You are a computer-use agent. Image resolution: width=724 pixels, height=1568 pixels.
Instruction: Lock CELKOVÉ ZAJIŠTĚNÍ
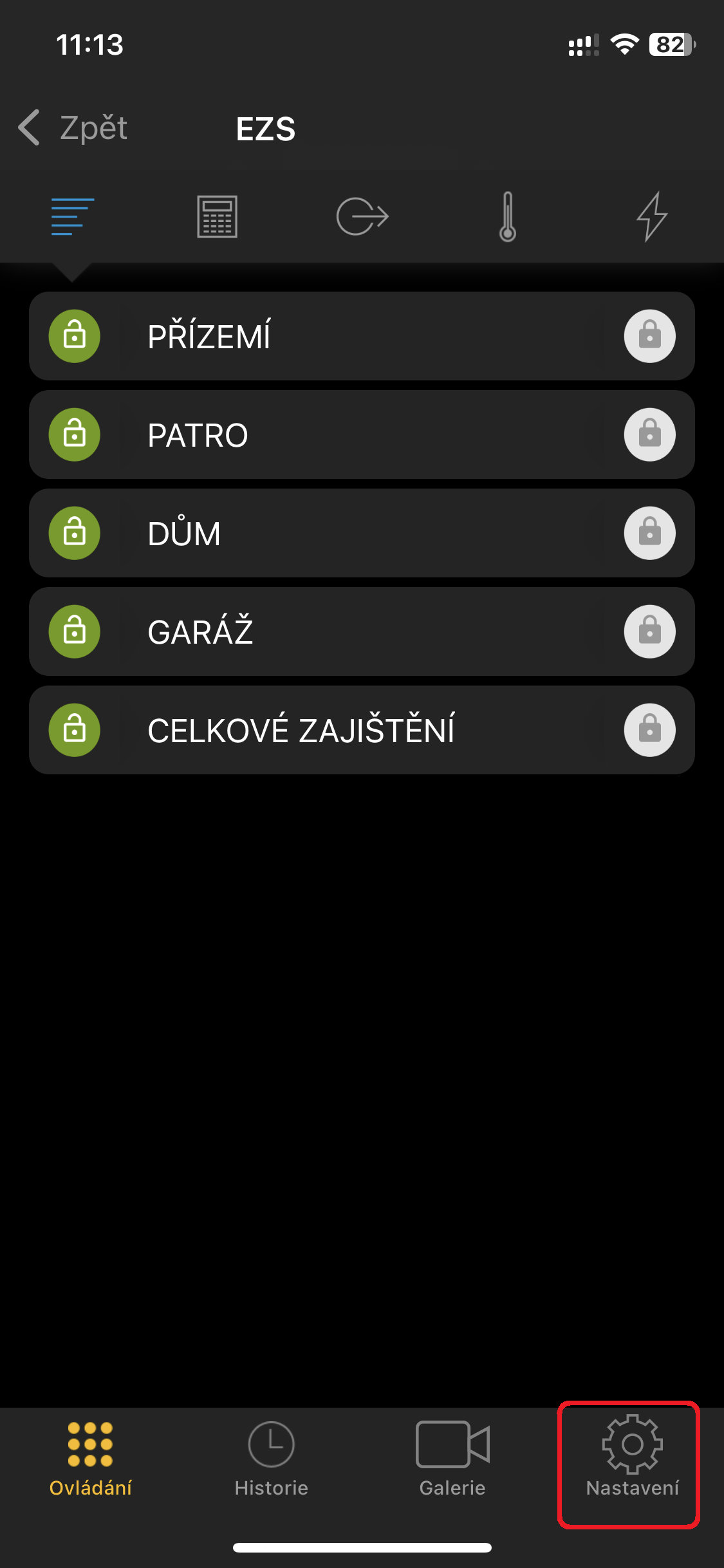pyautogui.click(x=649, y=730)
